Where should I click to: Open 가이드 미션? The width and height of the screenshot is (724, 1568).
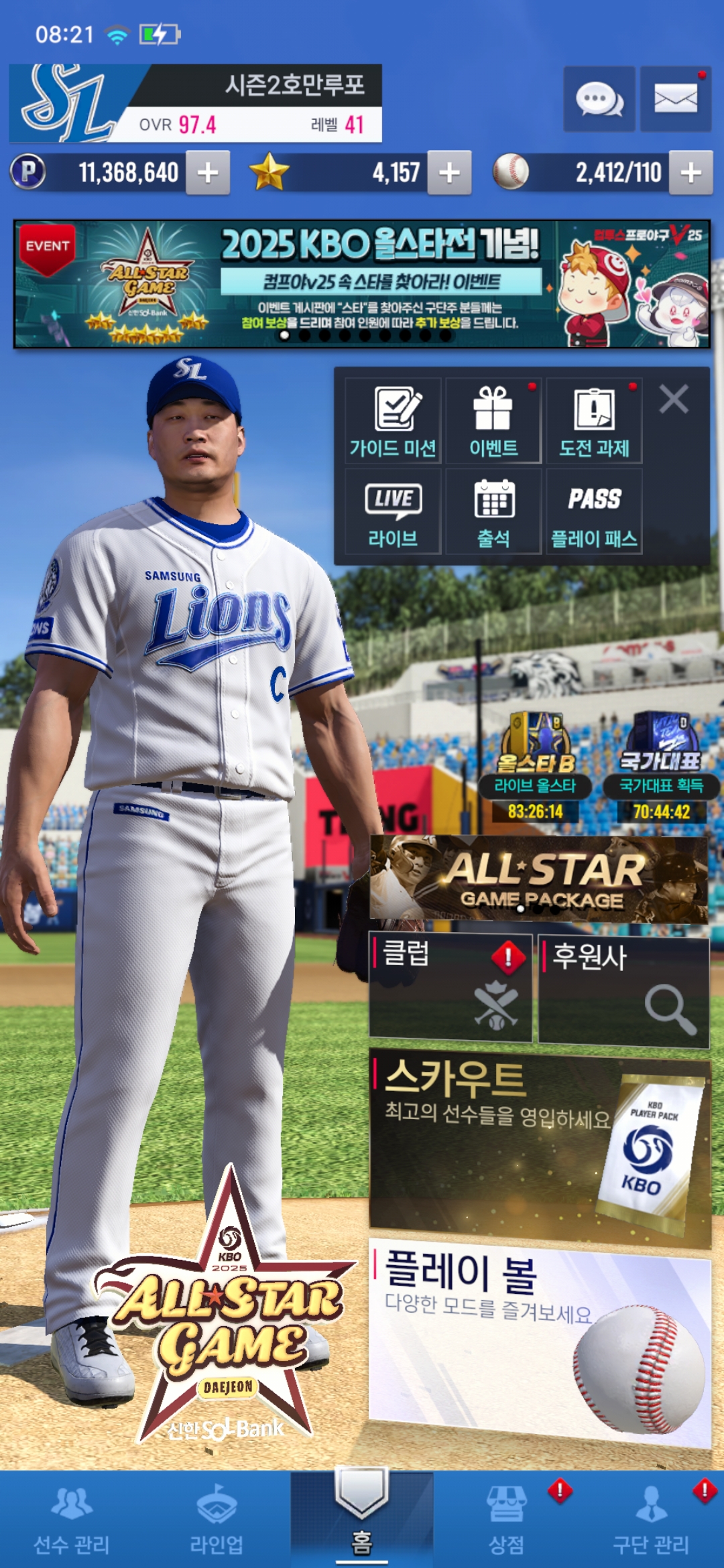click(393, 421)
